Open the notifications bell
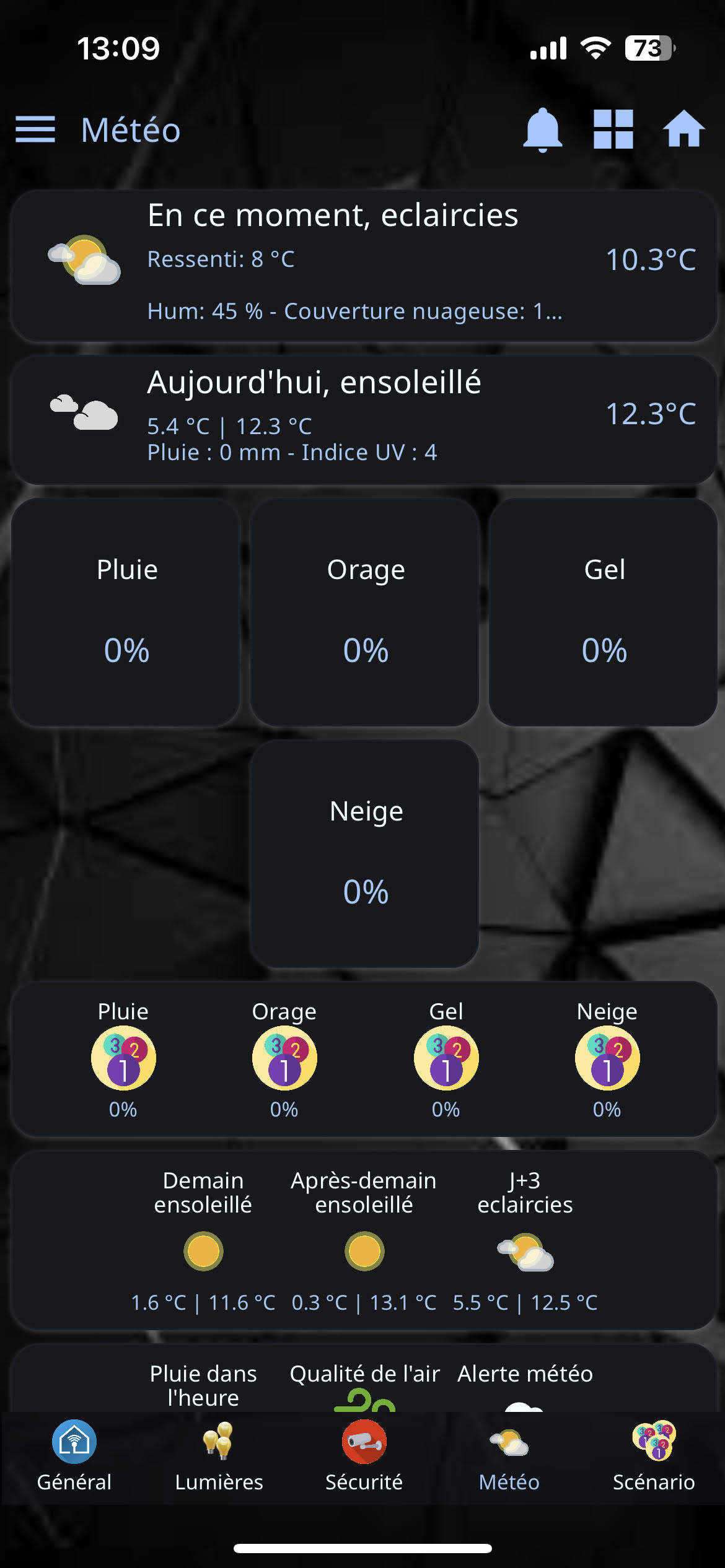This screenshot has height=1568, width=725. (542, 129)
